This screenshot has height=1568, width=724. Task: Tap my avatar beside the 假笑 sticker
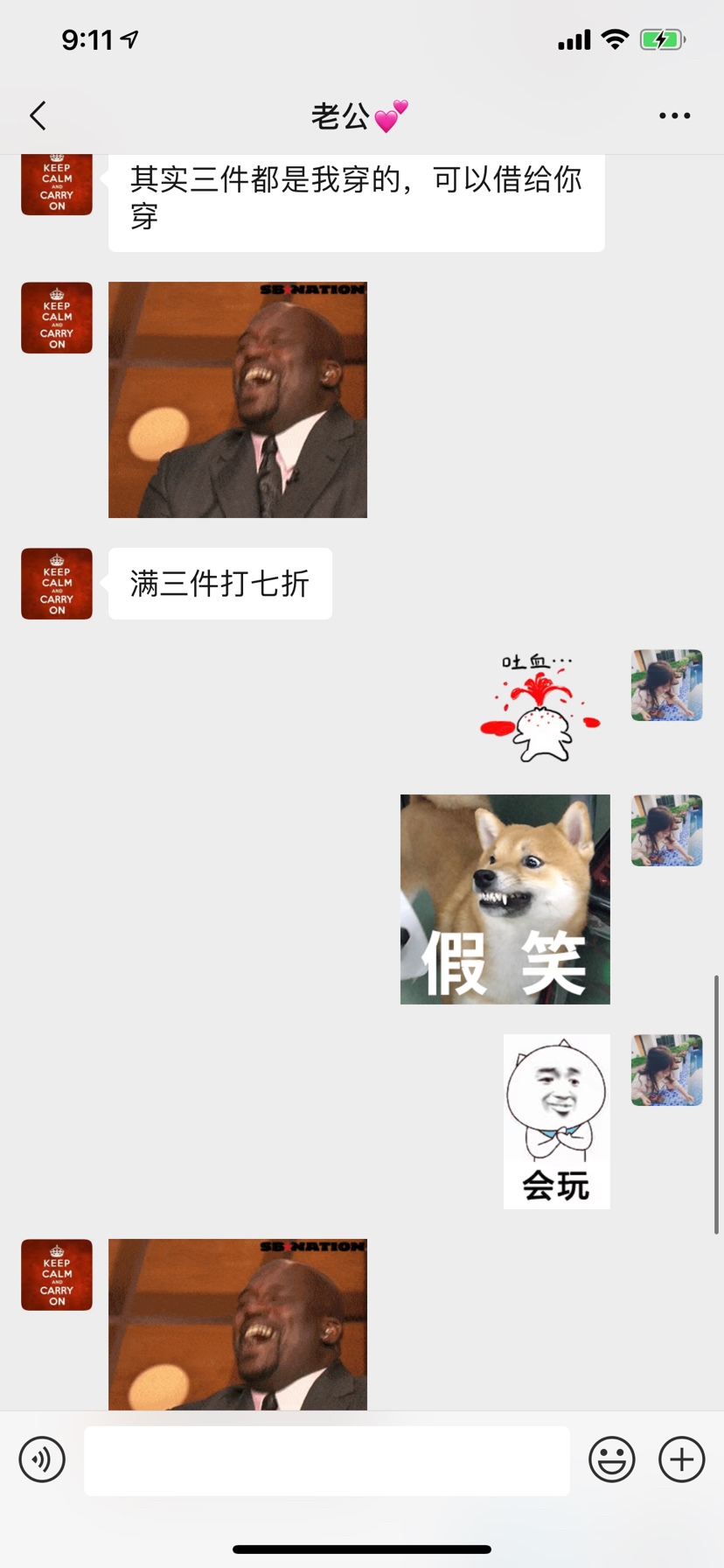tap(666, 830)
